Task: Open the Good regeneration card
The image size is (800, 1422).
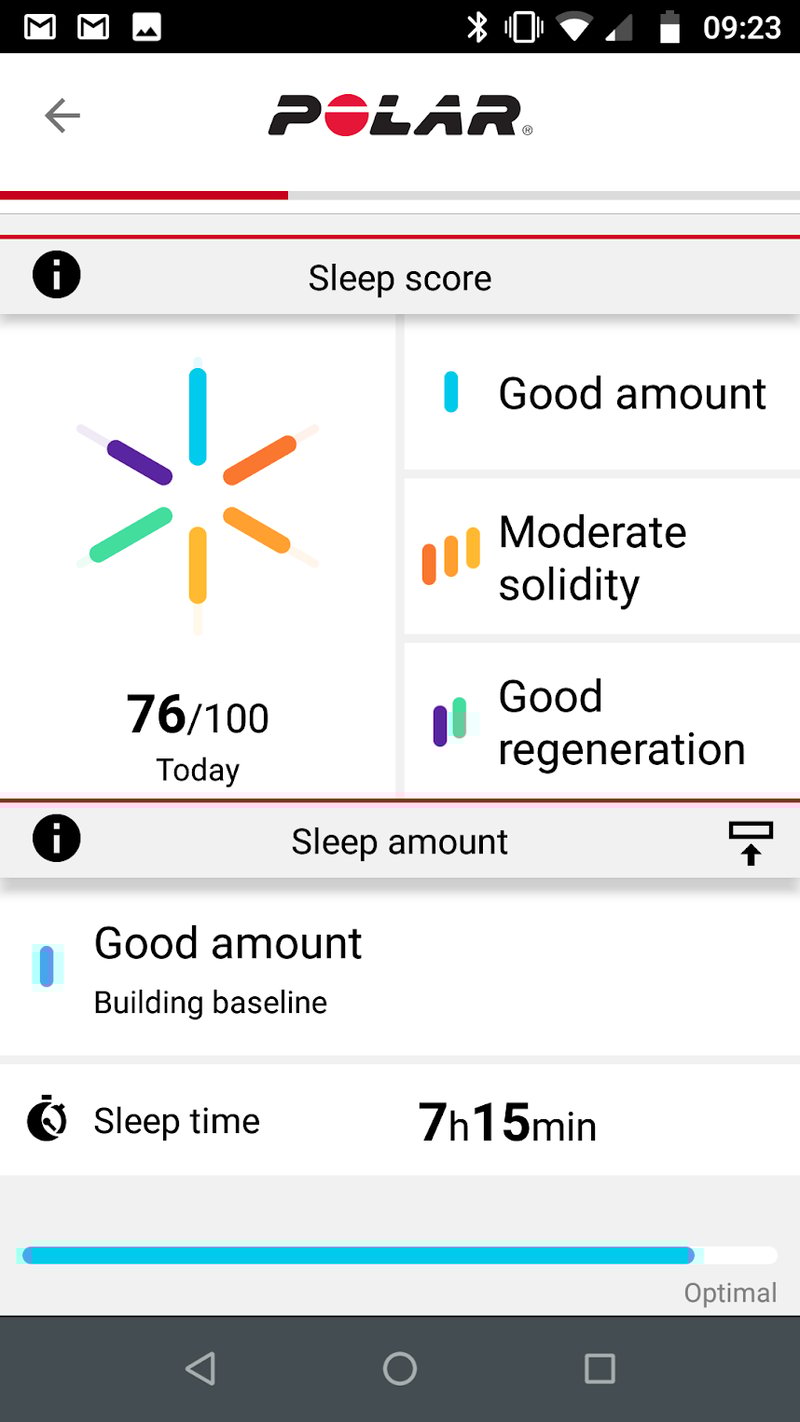Action: pyautogui.click(x=602, y=722)
